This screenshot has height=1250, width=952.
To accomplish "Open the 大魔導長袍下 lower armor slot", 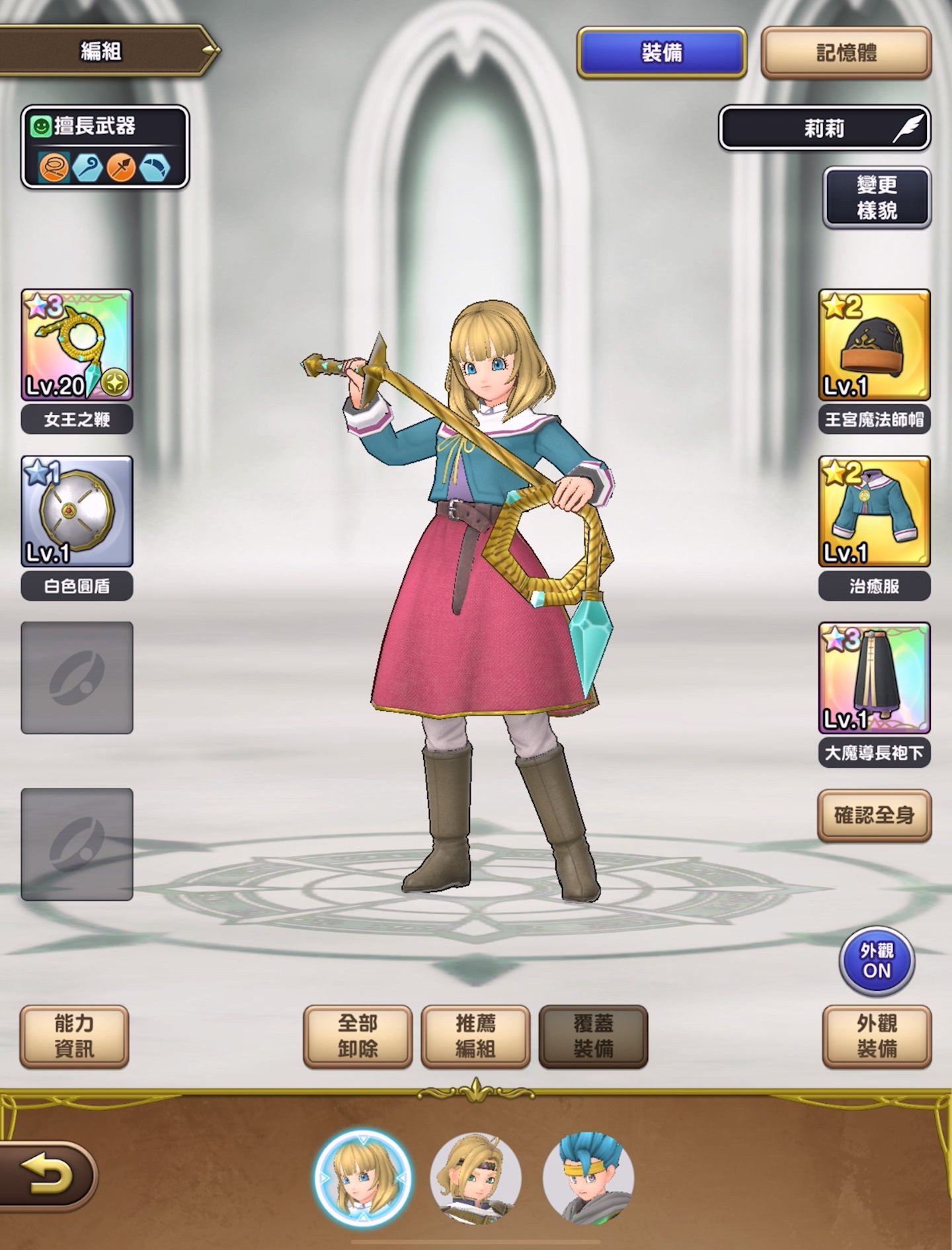I will (874, 678).
